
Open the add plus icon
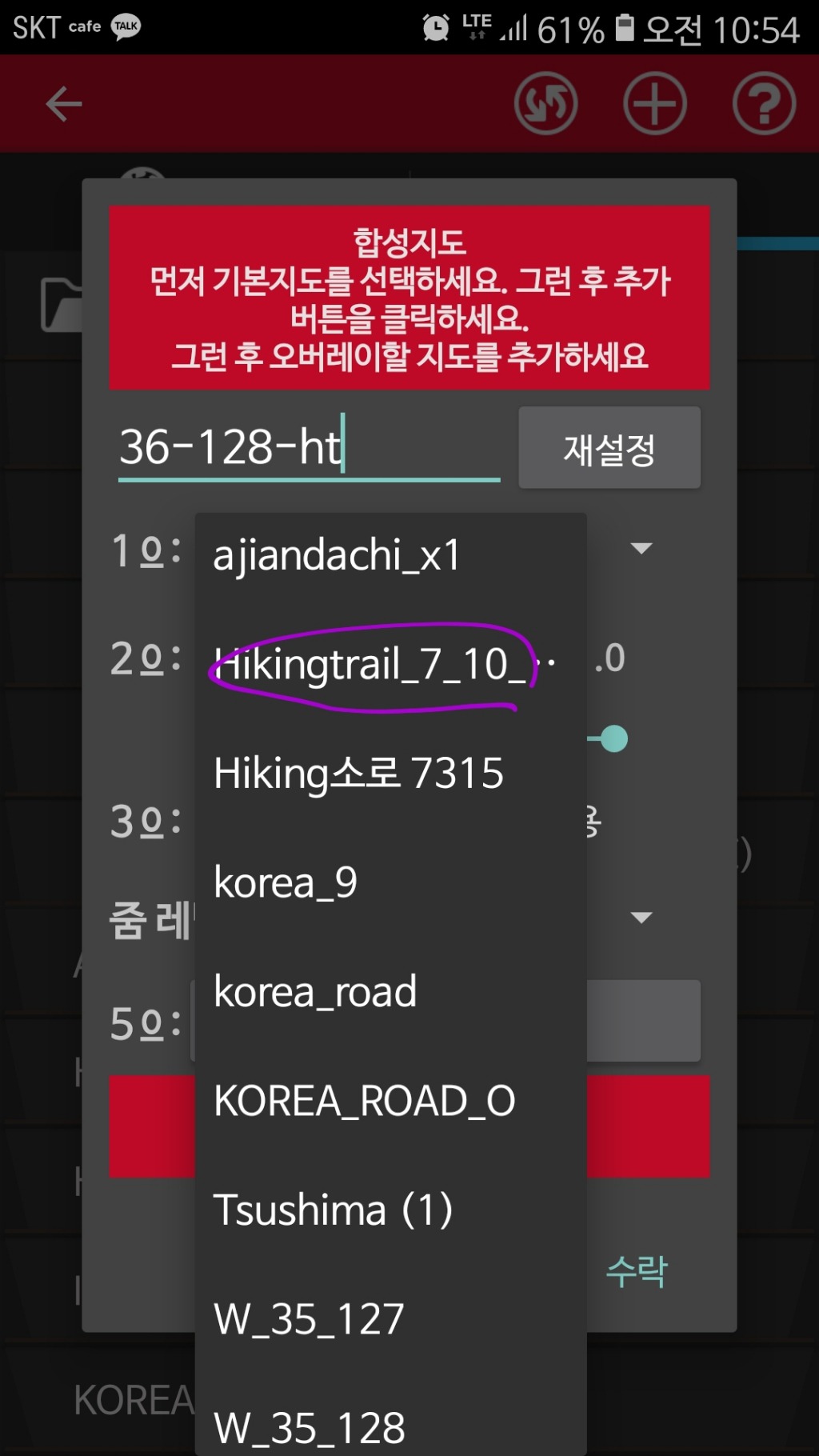coord(654,104)
